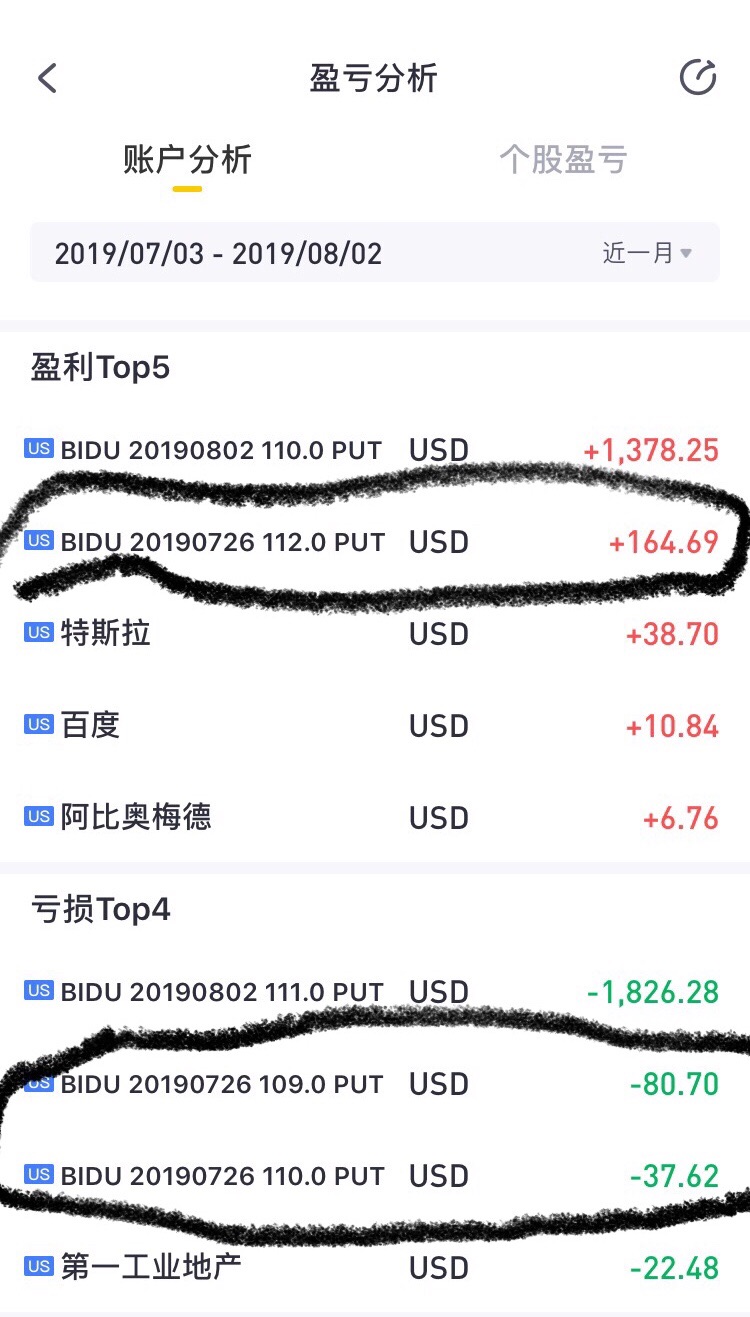Open BIDU 20190726 110.0 PUT loss row
Image resolution: width=750 pixels, height=1317 pixels.
(375, 1176)
